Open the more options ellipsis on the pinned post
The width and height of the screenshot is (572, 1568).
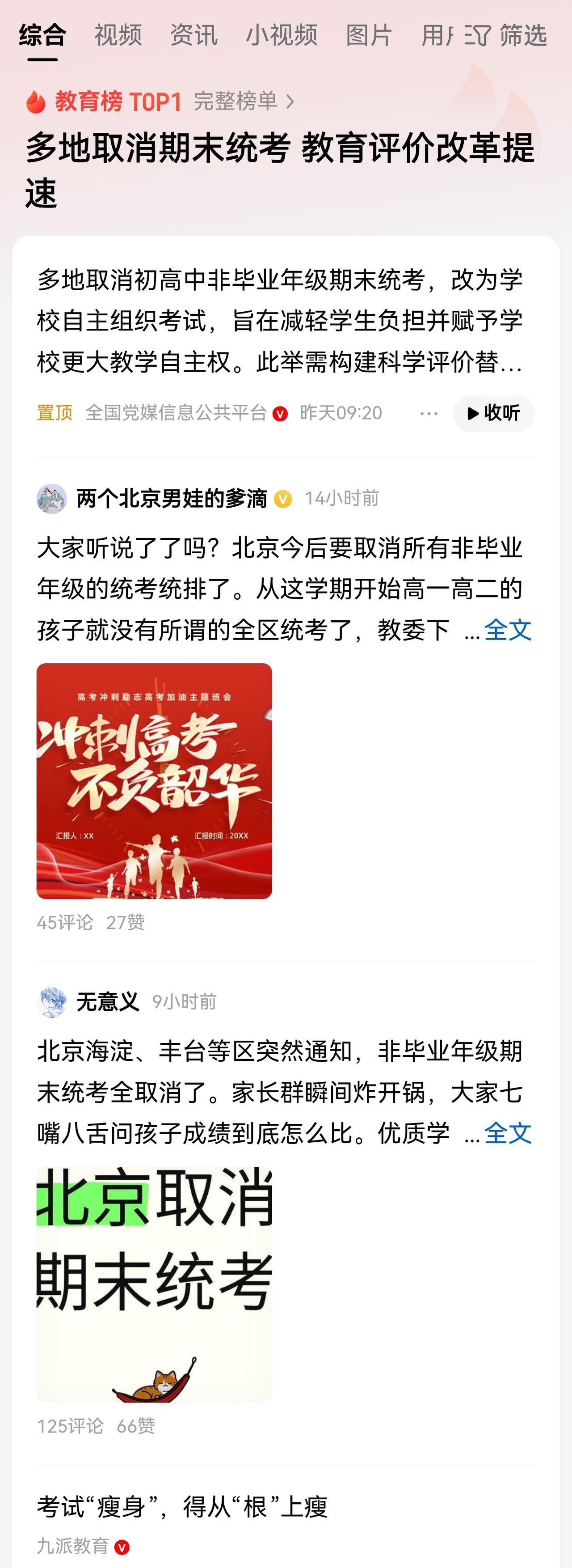pyautogui.click(x=429, y=413)
